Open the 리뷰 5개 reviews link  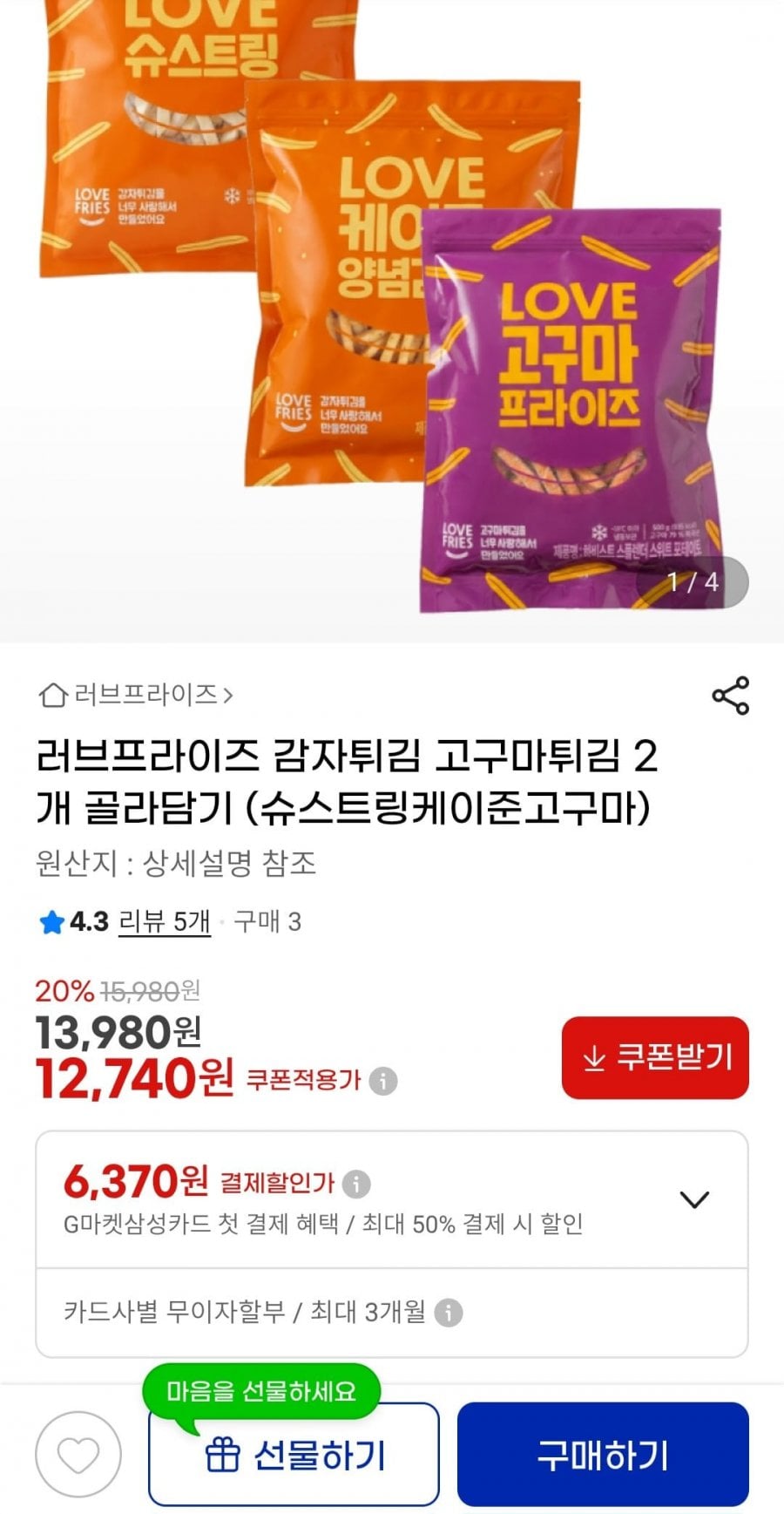(x=164, y=921)
